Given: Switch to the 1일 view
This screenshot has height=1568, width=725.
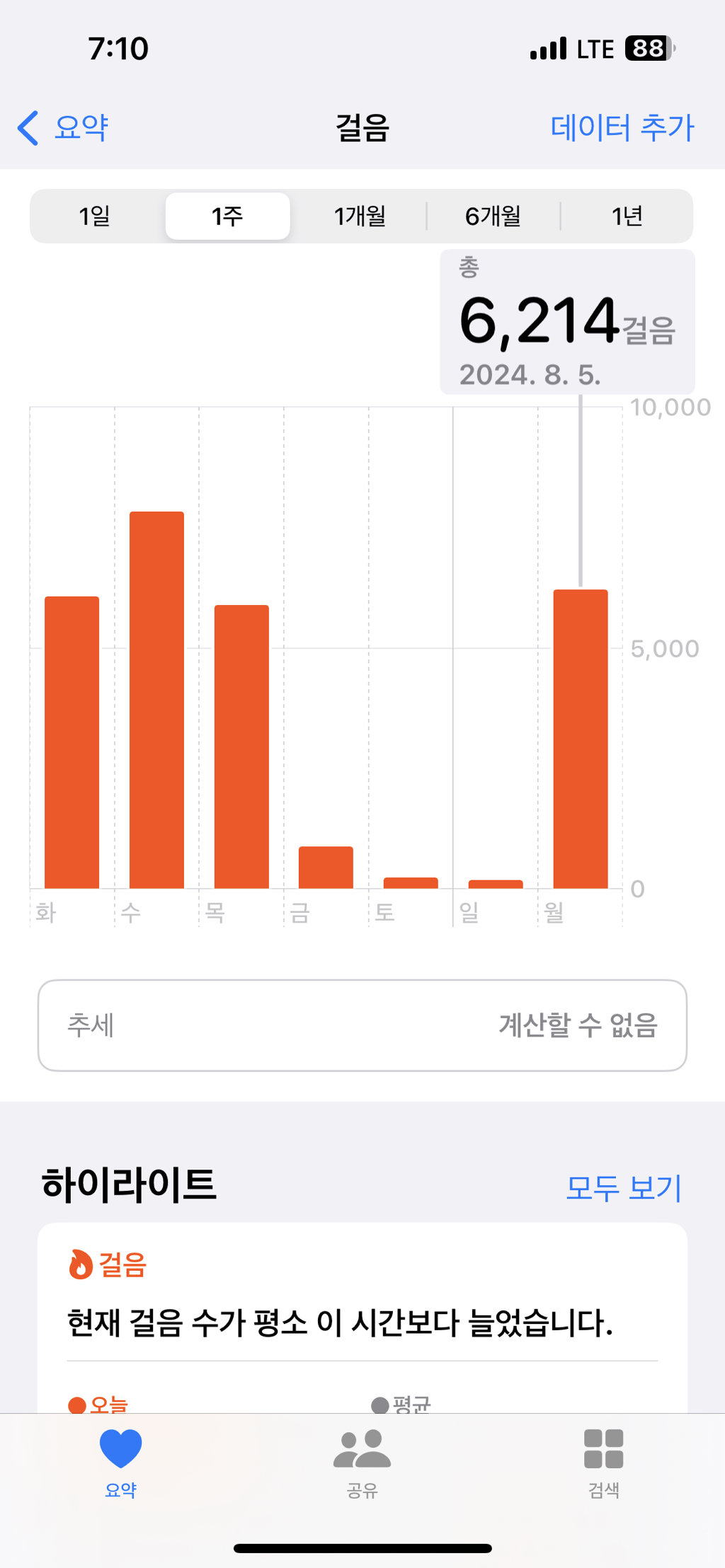Looking at the screenshot, I should coord(95,216).
